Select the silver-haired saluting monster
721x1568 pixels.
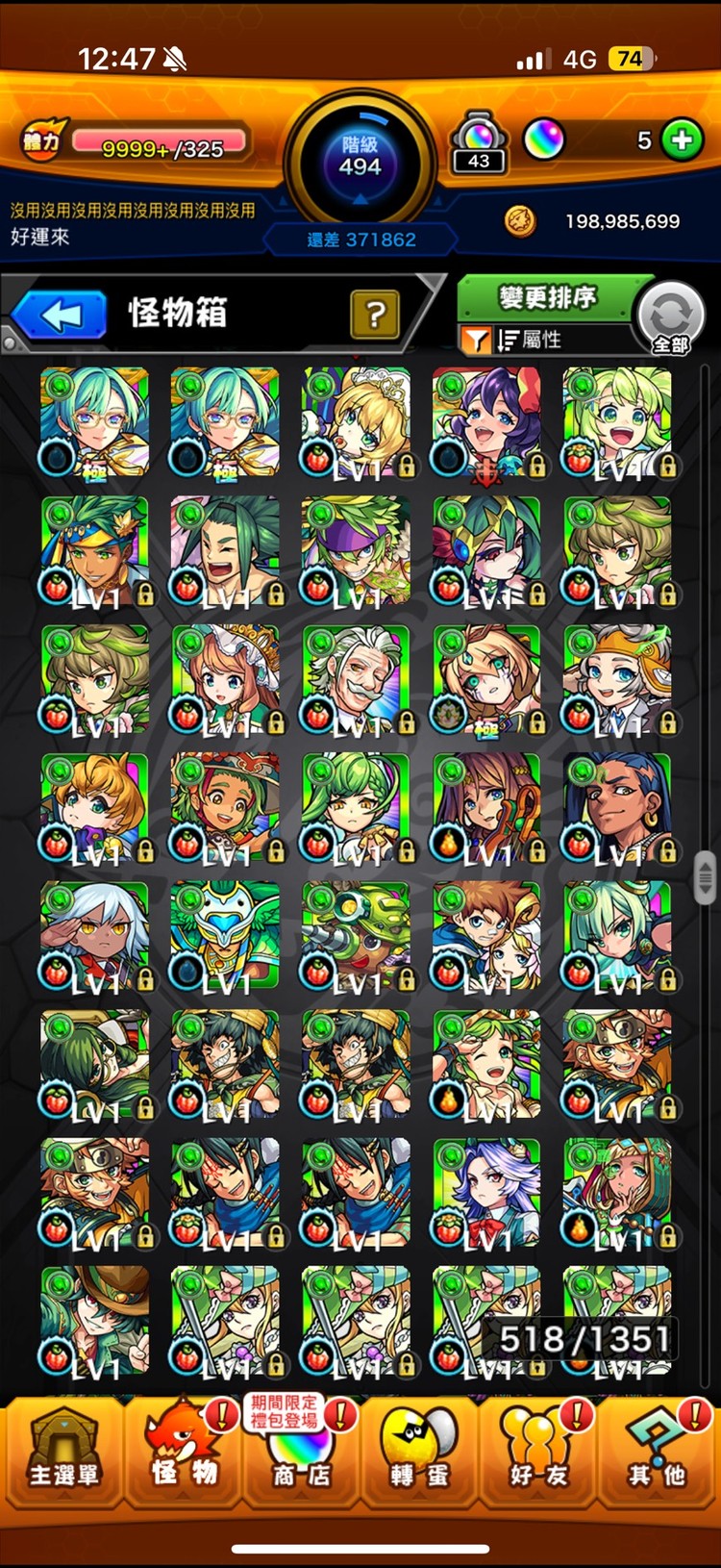coord(94,937)
